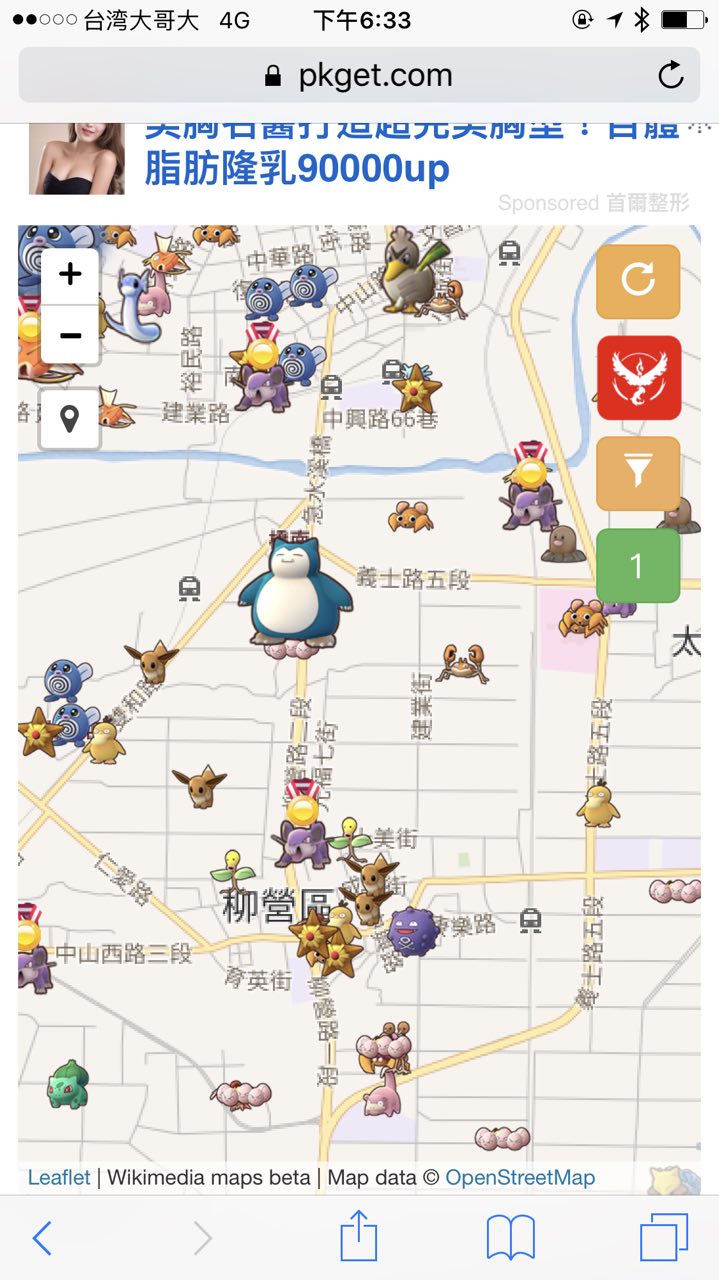Open the red team emblem button
The width and height of the screenshot is (719, 1280).
click(638, 377)
